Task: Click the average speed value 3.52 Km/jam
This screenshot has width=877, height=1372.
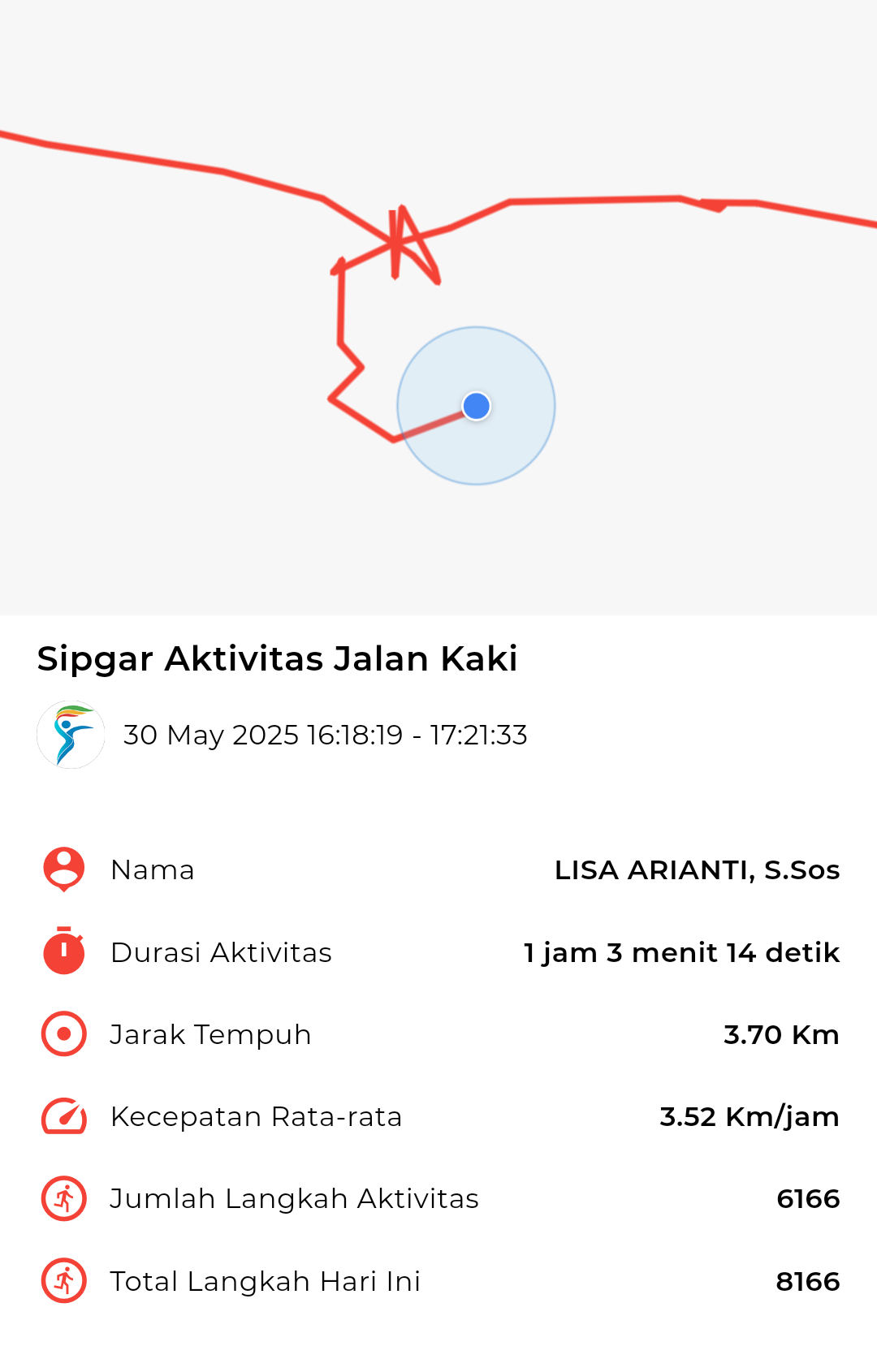Action: coord(747,1115)
